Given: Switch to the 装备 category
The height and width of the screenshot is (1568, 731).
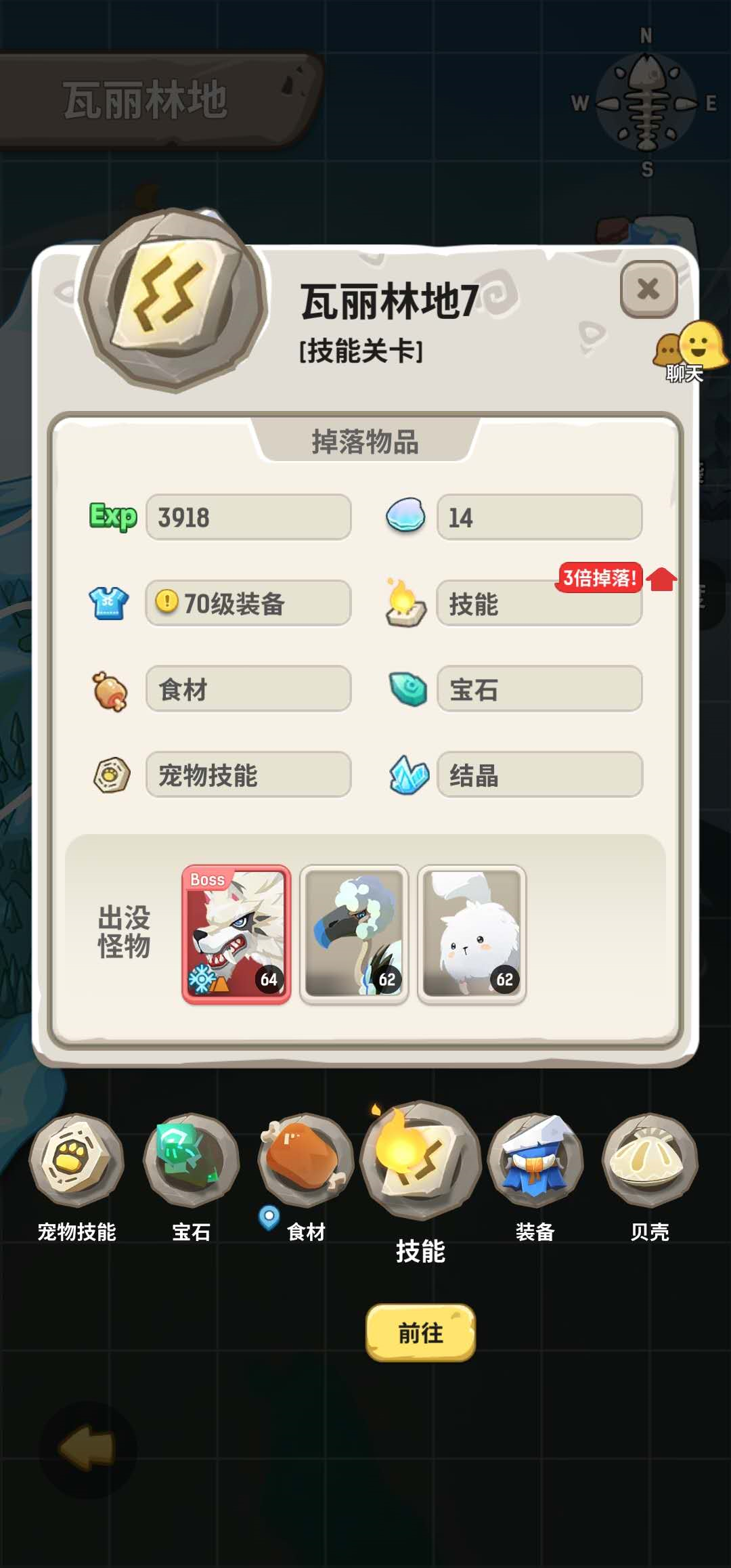Looking at the screenshot, I should [535, 1160].
